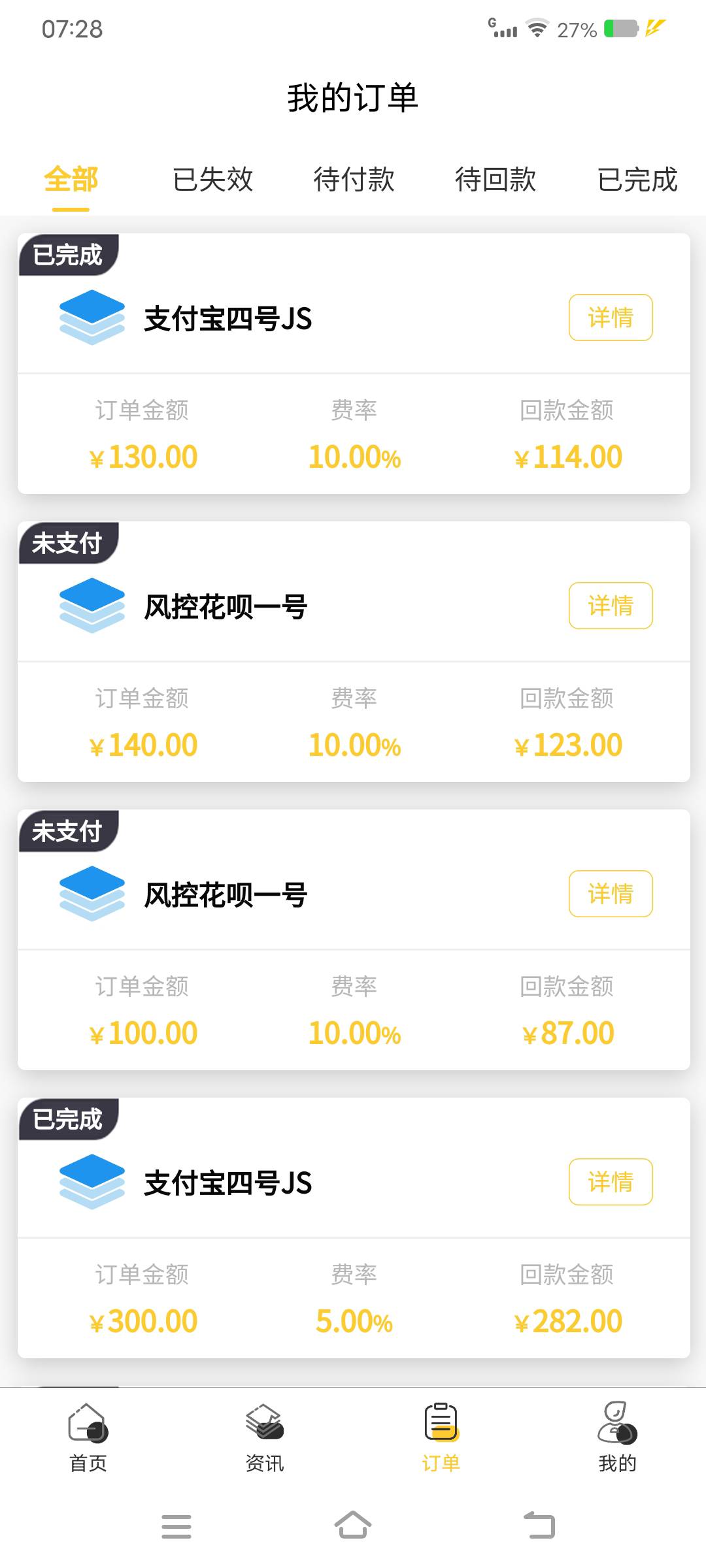
Task: Tap the system home button
Action: tap(353, 1526)
